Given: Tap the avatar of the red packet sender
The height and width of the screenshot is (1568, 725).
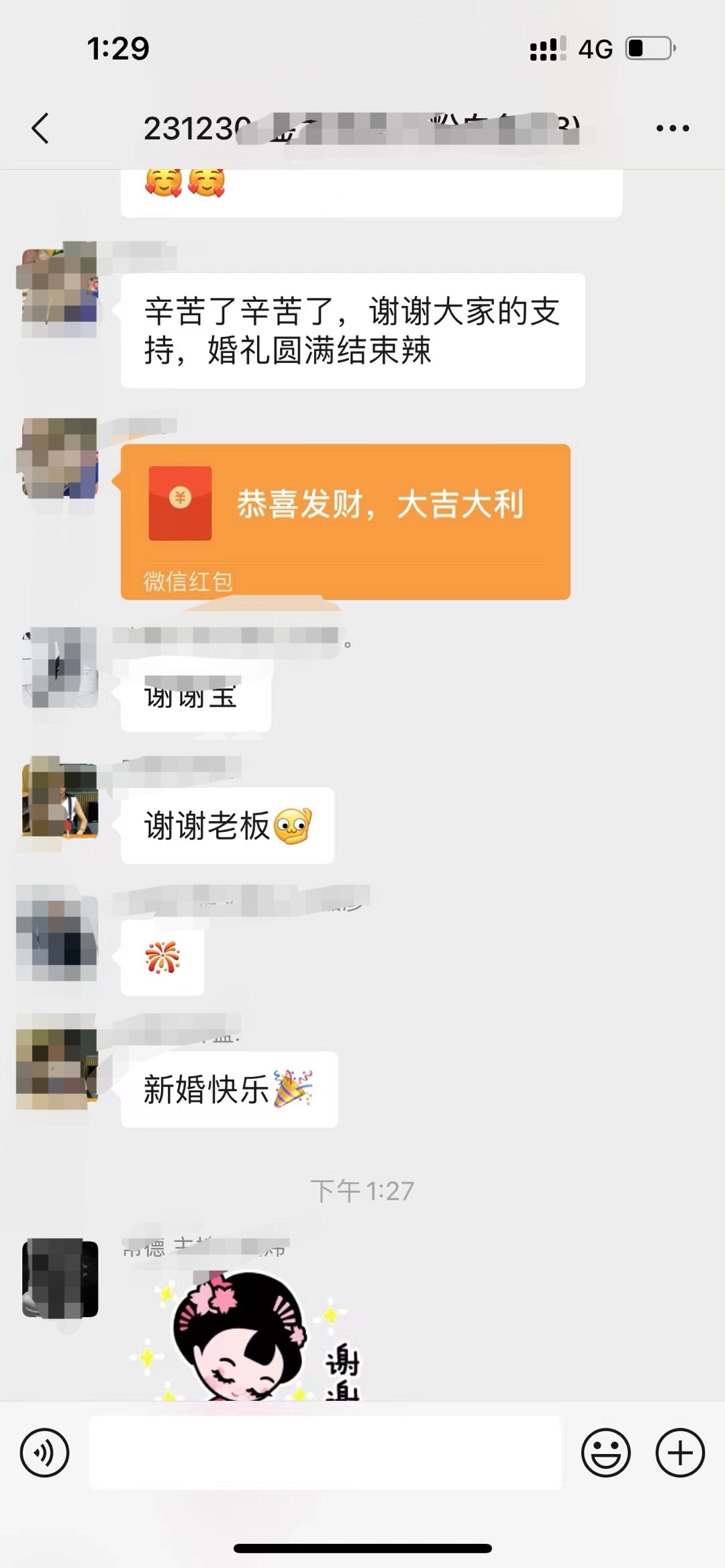Looking at the screenshot, I should [x=59, y=458].
